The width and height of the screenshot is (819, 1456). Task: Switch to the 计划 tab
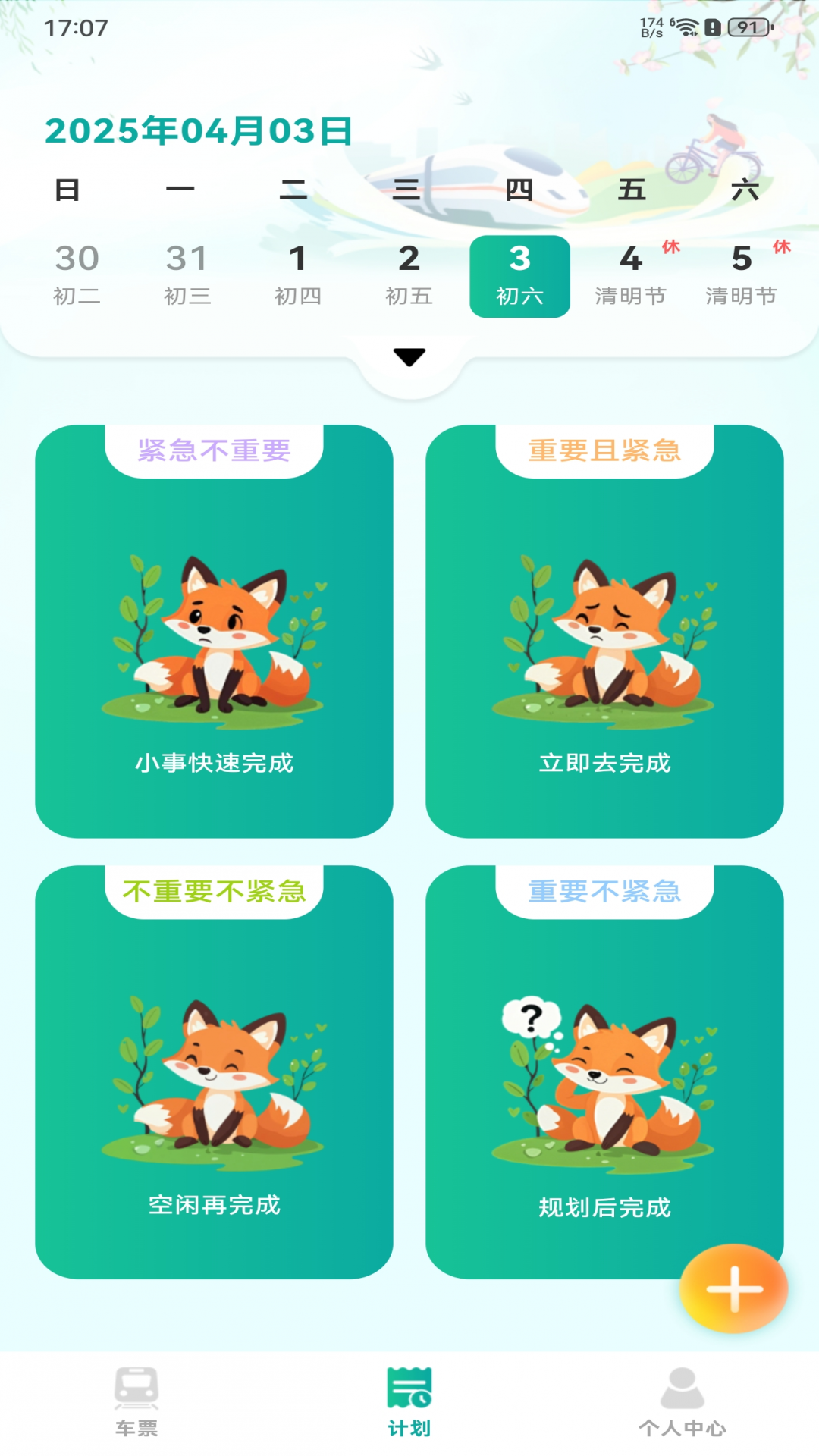pos(409,1402)
